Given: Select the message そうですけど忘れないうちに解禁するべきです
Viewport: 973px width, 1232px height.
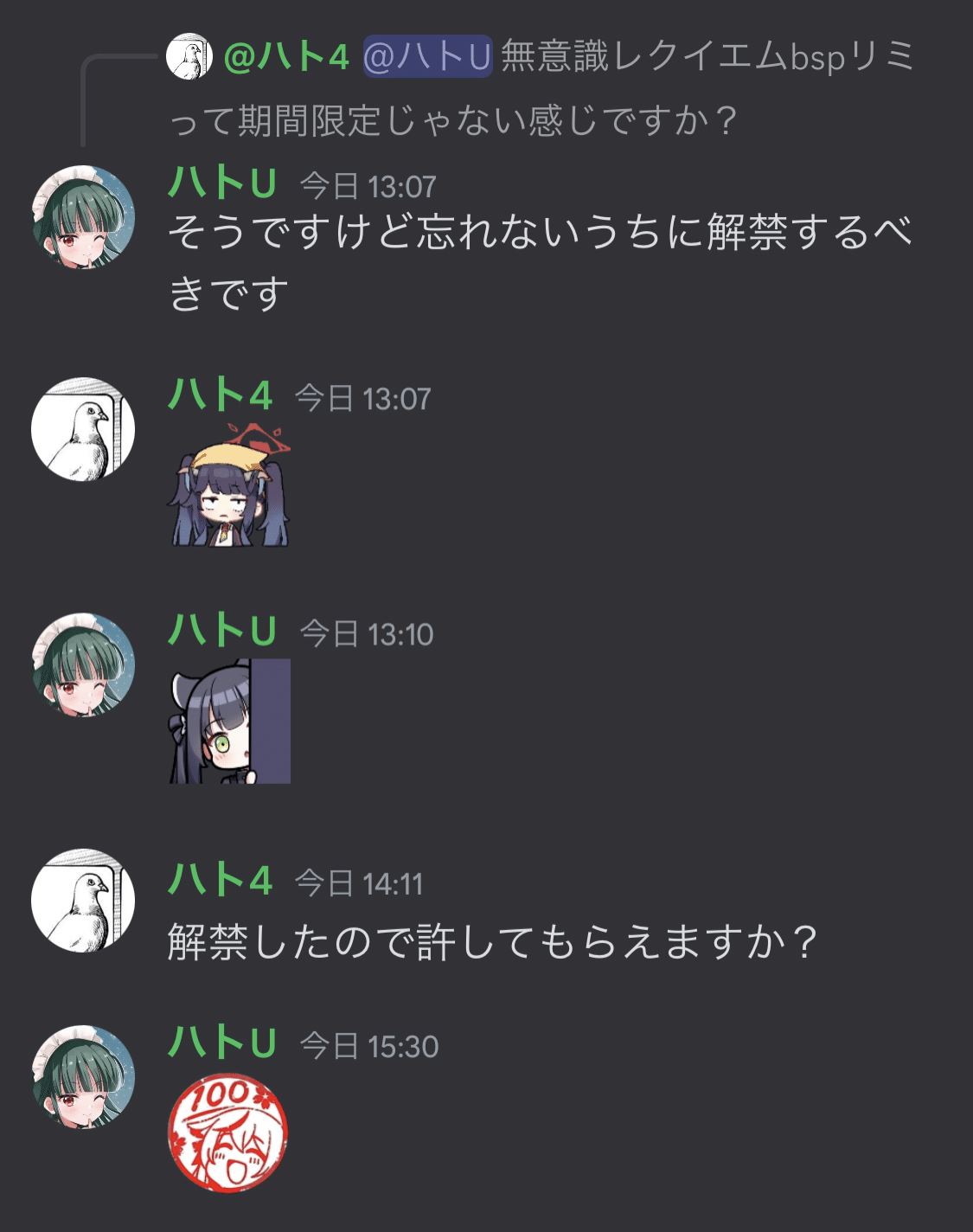Looking at the screenshot, I should coord(536,234).
